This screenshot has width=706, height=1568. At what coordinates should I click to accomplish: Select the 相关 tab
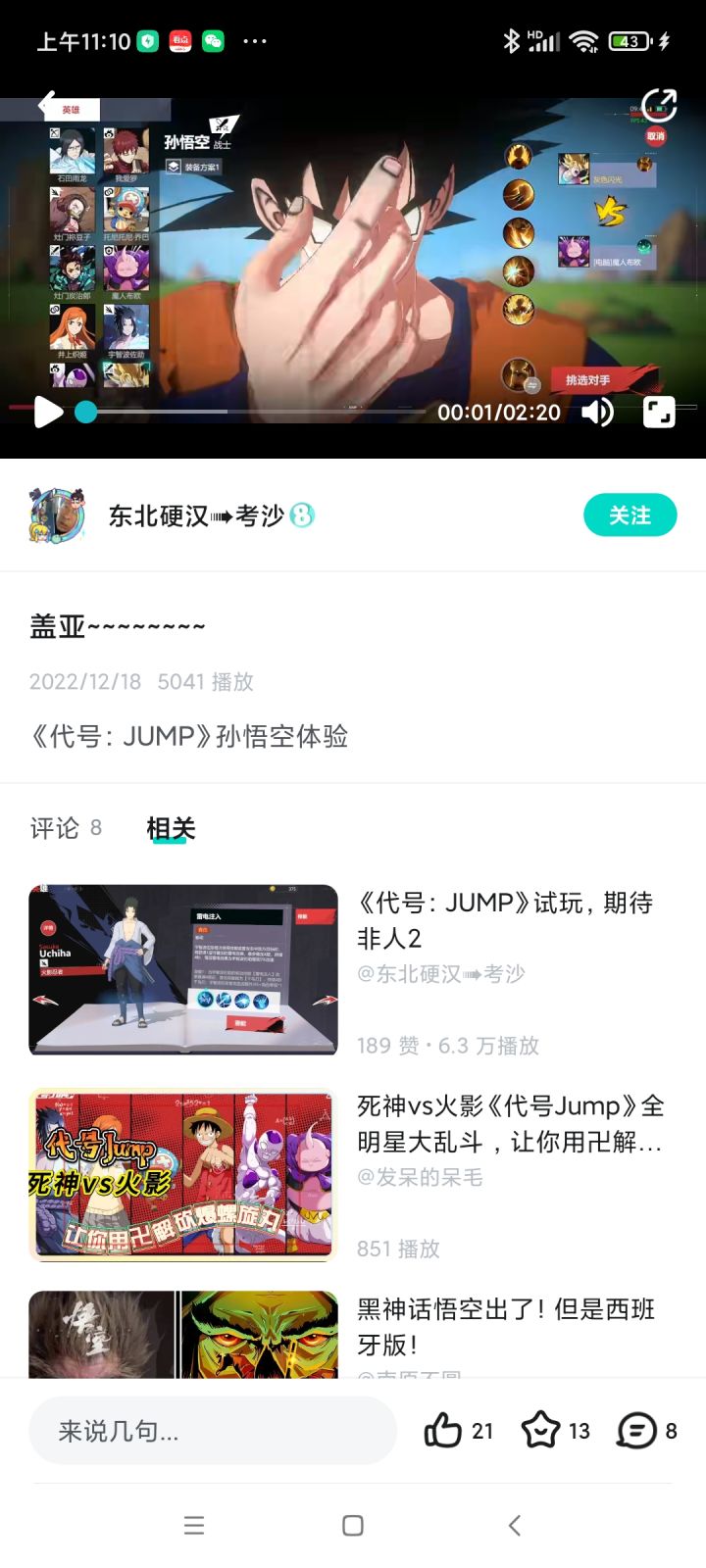pos(171,828)
